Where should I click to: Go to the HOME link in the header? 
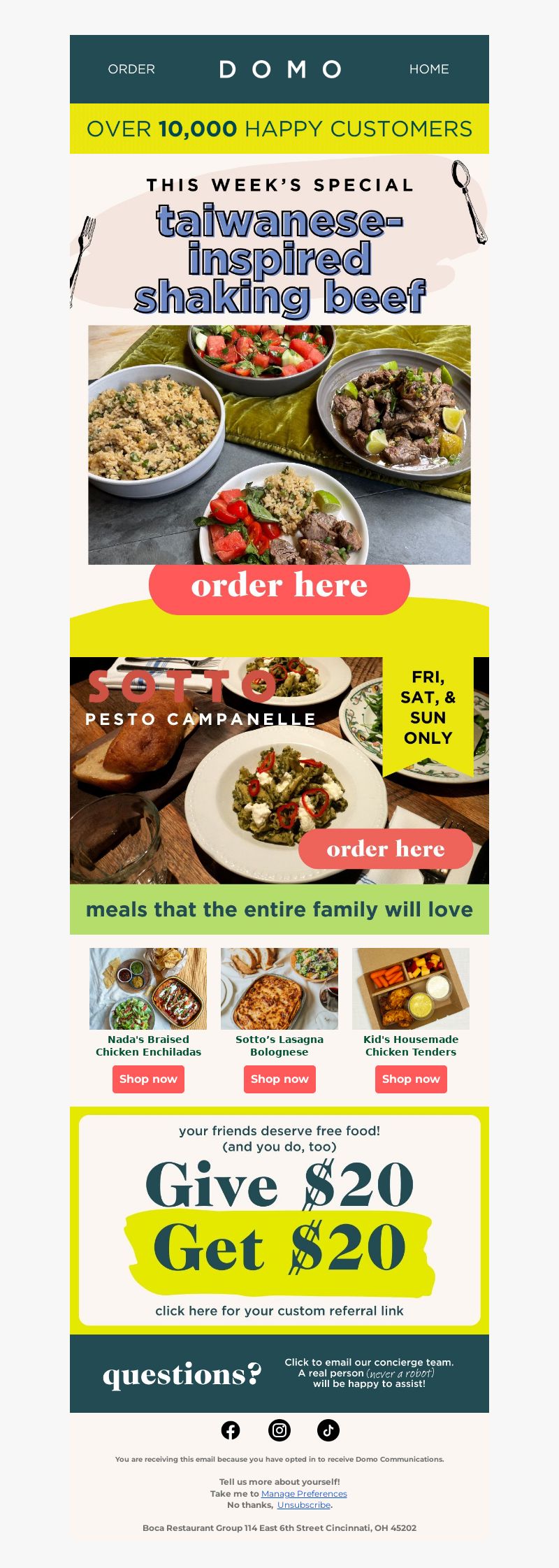pyautogui.click(x=429, y=69)
